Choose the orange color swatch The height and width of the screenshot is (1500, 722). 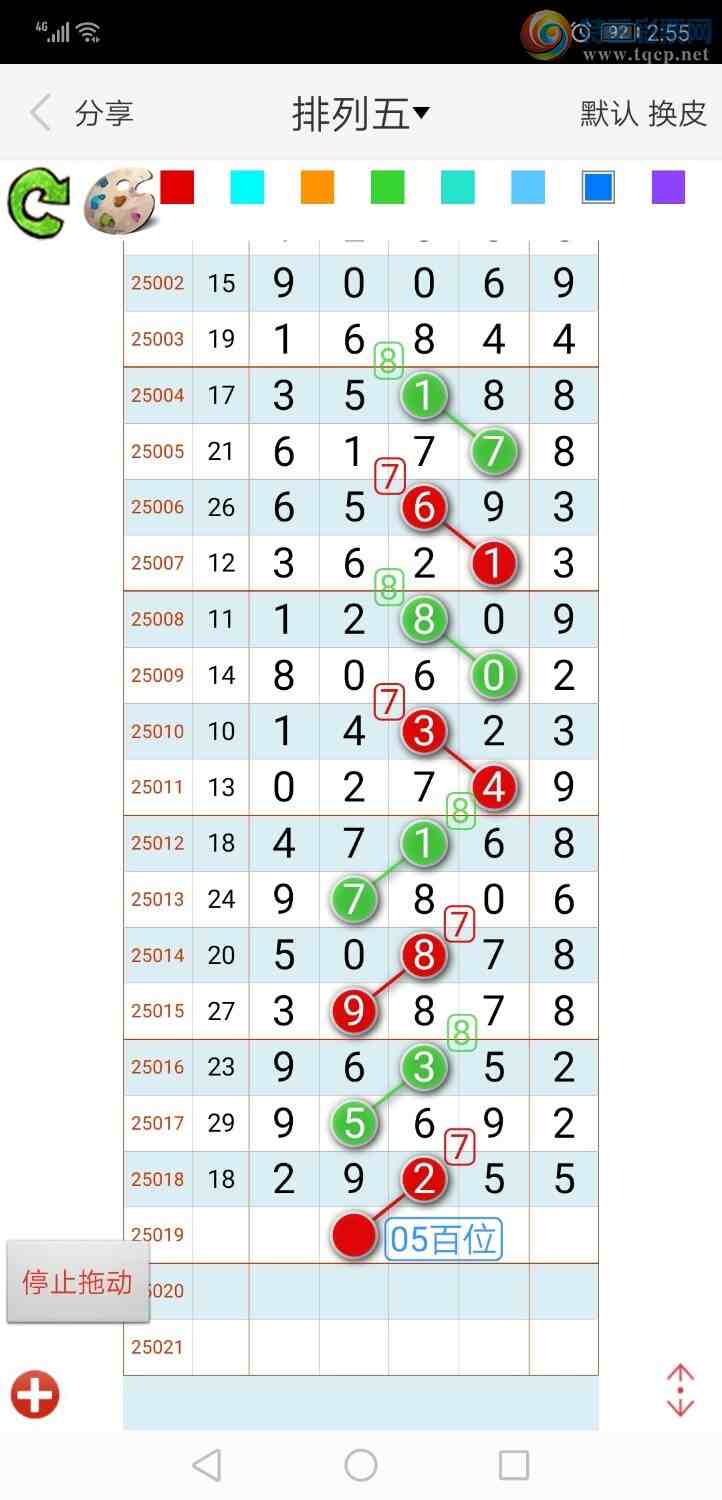317,187
